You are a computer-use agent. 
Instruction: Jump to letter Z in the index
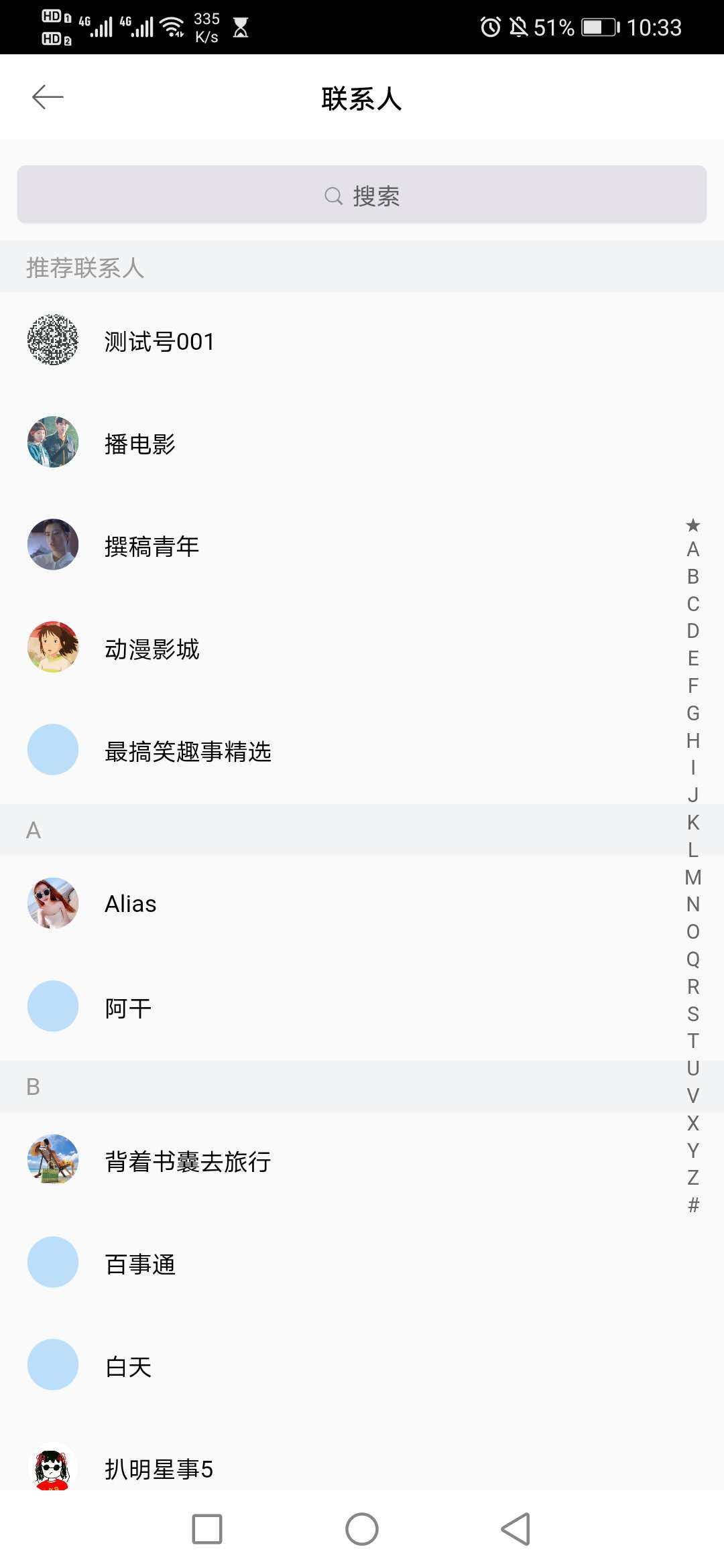coord(693,1177)
